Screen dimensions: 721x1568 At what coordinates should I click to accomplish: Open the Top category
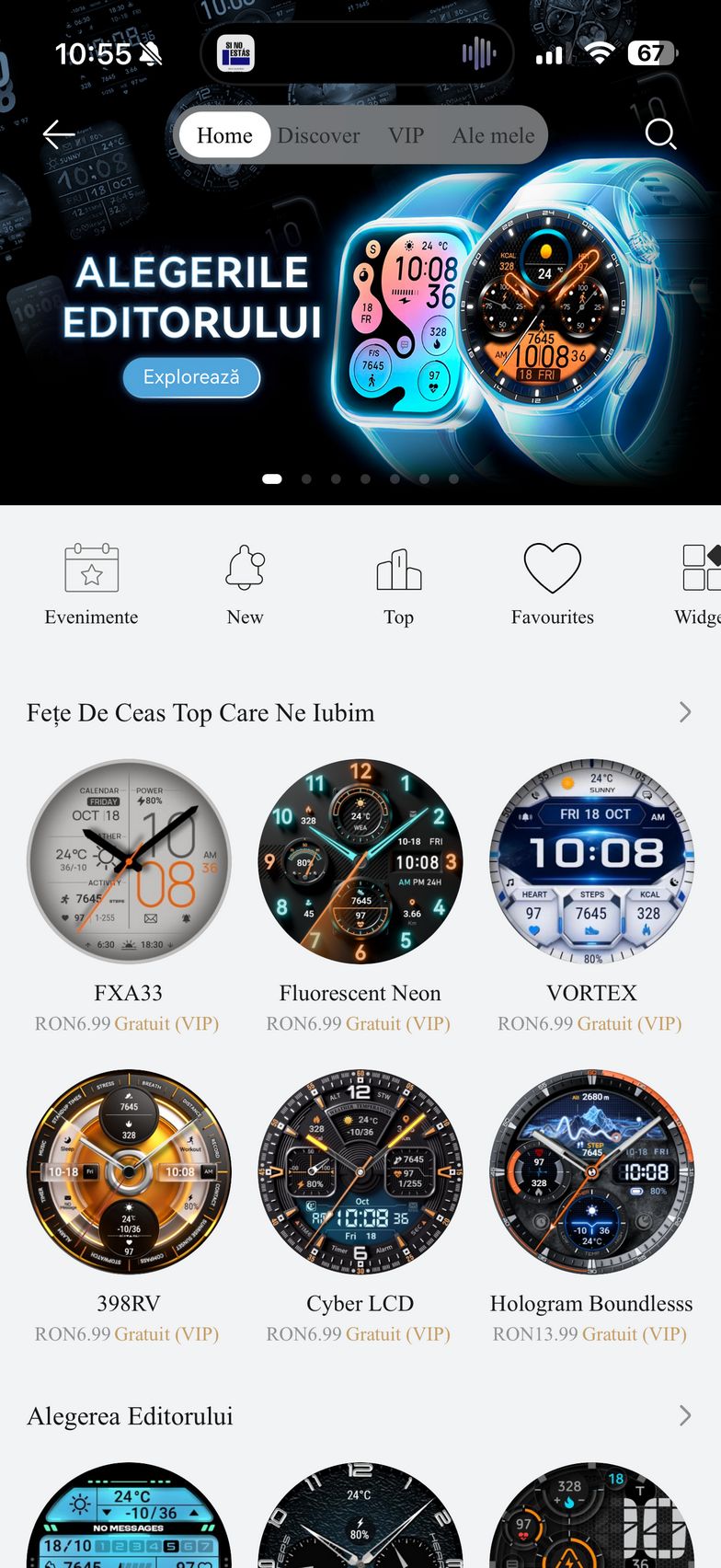(x=398, y=583)
